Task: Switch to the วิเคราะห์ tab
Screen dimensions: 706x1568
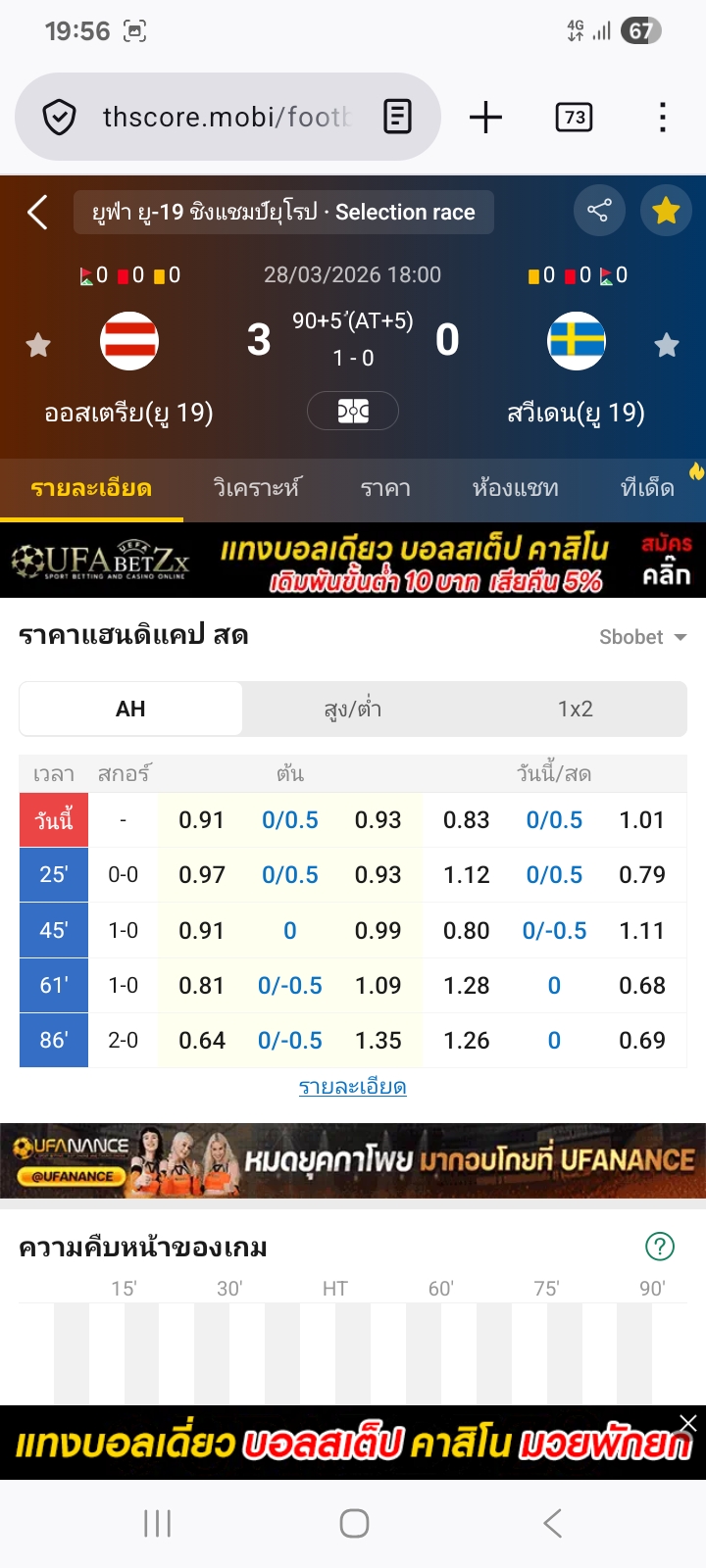Action: (257, 488)
